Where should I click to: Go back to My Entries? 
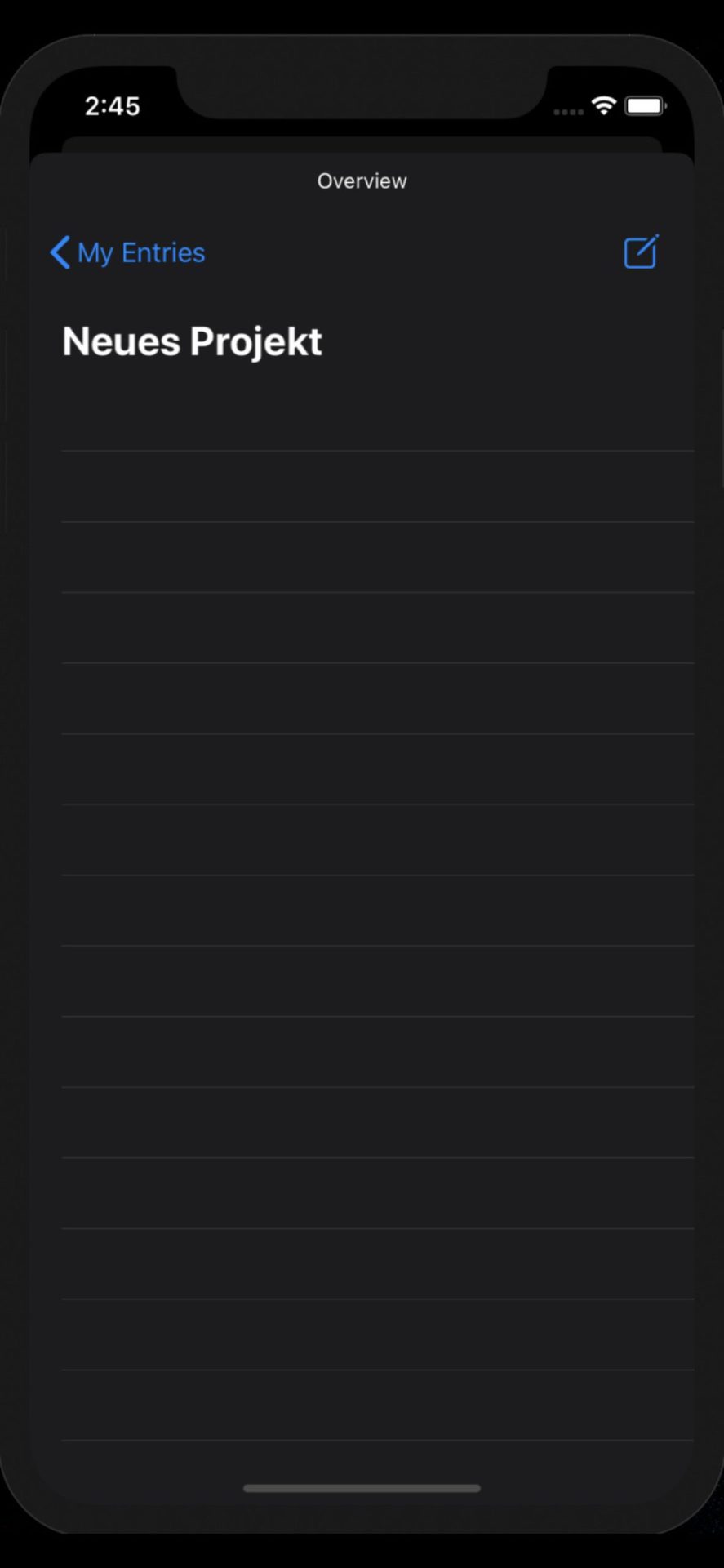pyautogui.click(x=127, y=252)
